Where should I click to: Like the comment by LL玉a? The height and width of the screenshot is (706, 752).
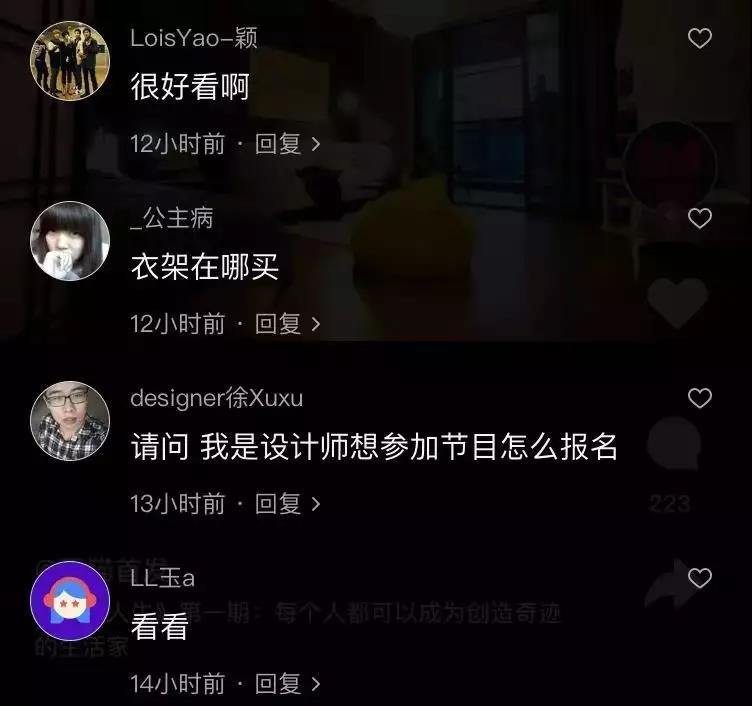[700, 578]
